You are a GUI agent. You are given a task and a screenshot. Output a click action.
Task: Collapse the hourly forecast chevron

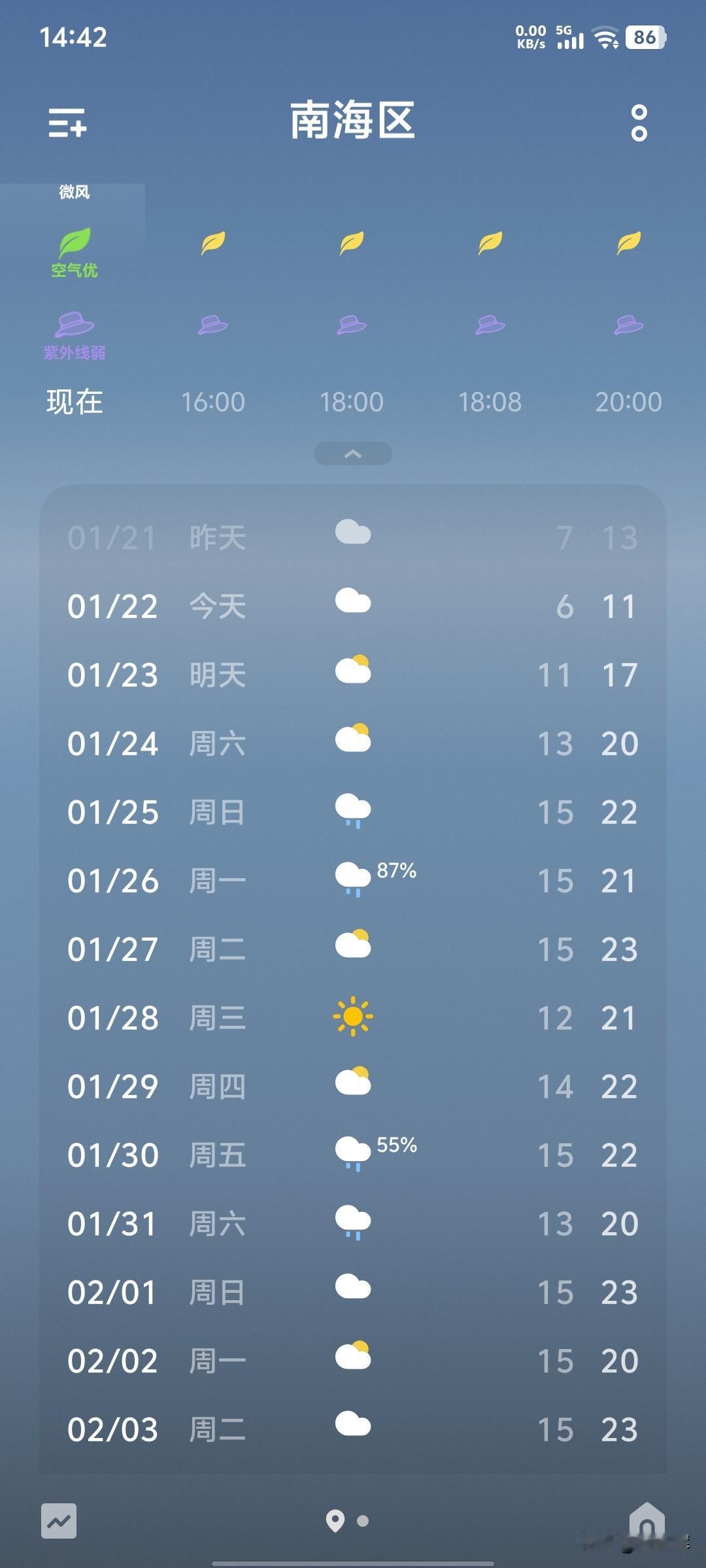(x=353, y=453)
